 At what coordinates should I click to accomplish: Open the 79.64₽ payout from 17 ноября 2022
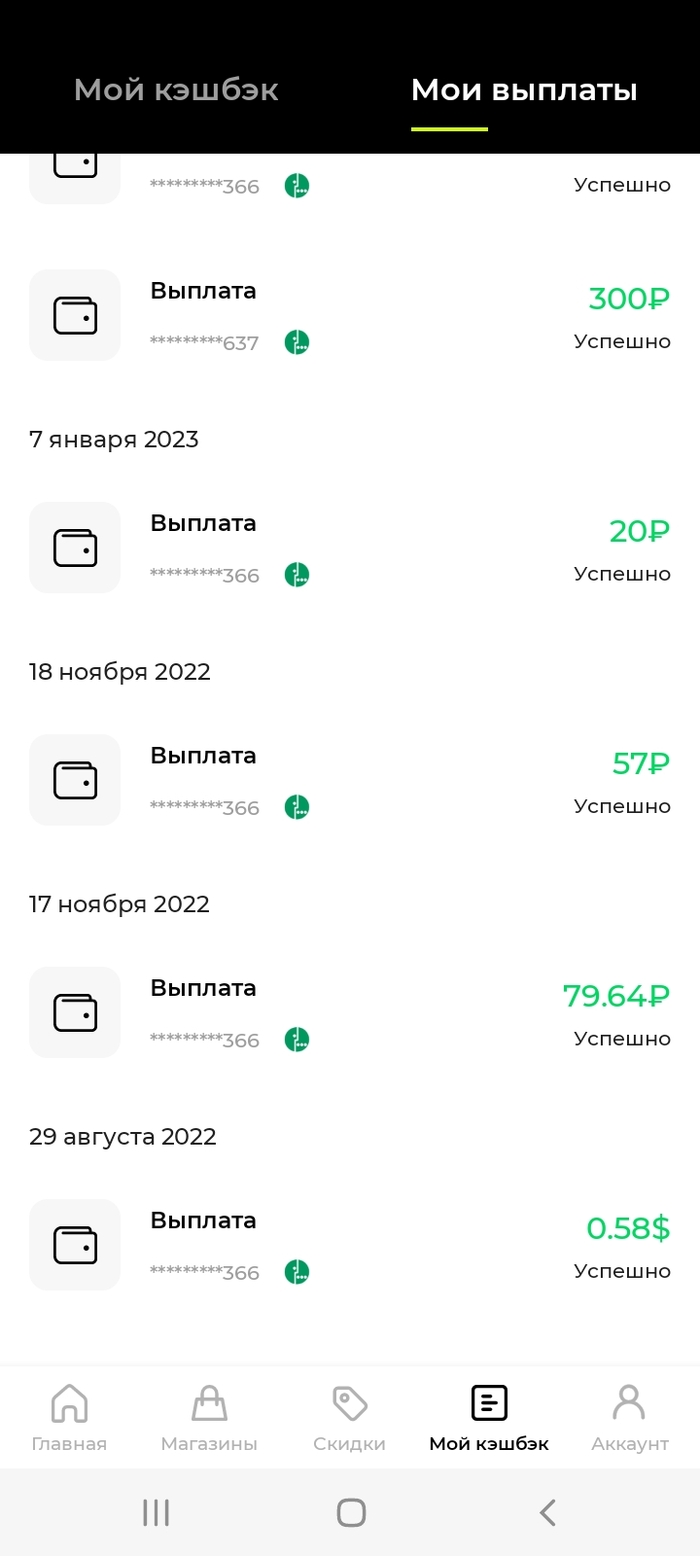point(350,1012)
